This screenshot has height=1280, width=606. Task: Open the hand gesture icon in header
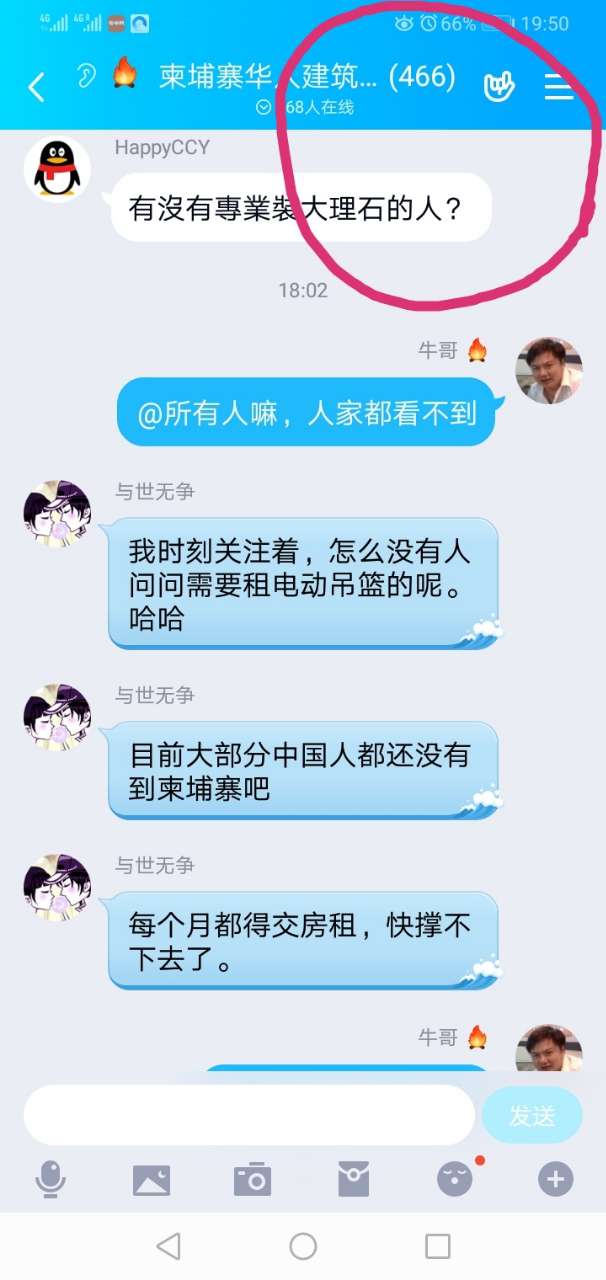tap(498, 87)
